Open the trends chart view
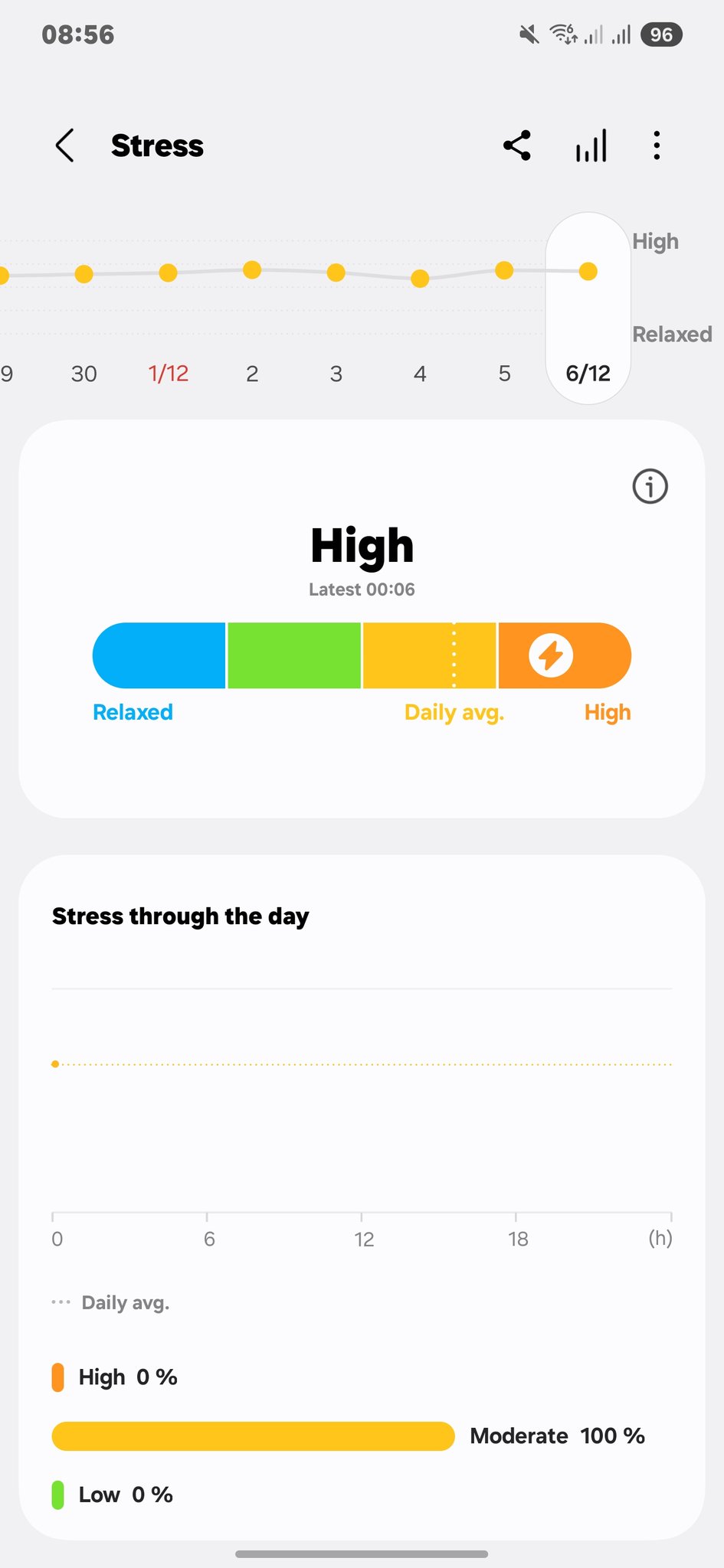Viewport: 724px width, 1568px height. click(591, 145)
